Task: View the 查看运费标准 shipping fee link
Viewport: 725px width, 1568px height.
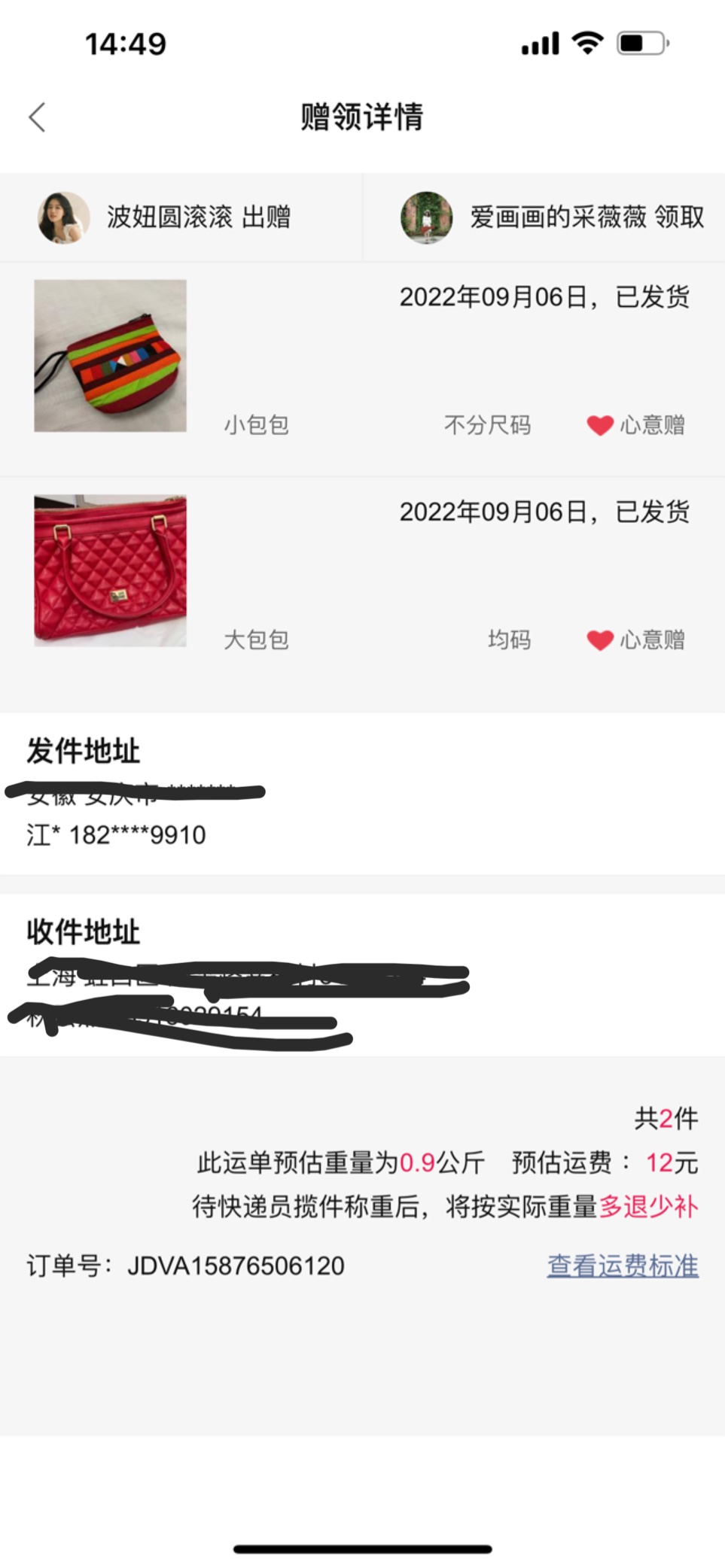Action: coord(622,1266)
